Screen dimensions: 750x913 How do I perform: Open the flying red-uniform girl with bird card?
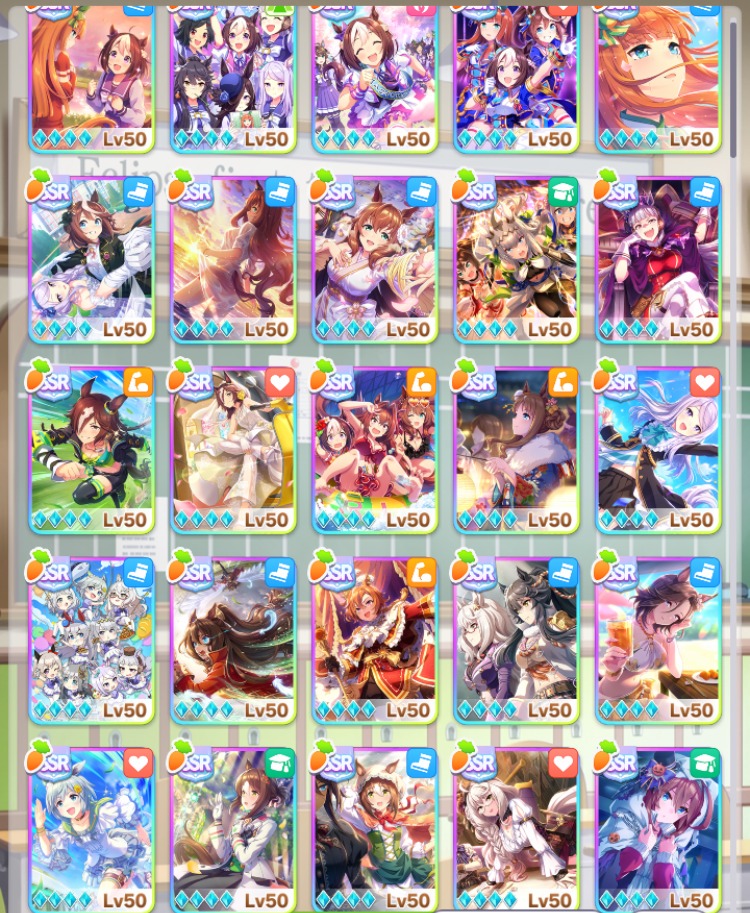[x=233, y=640]
